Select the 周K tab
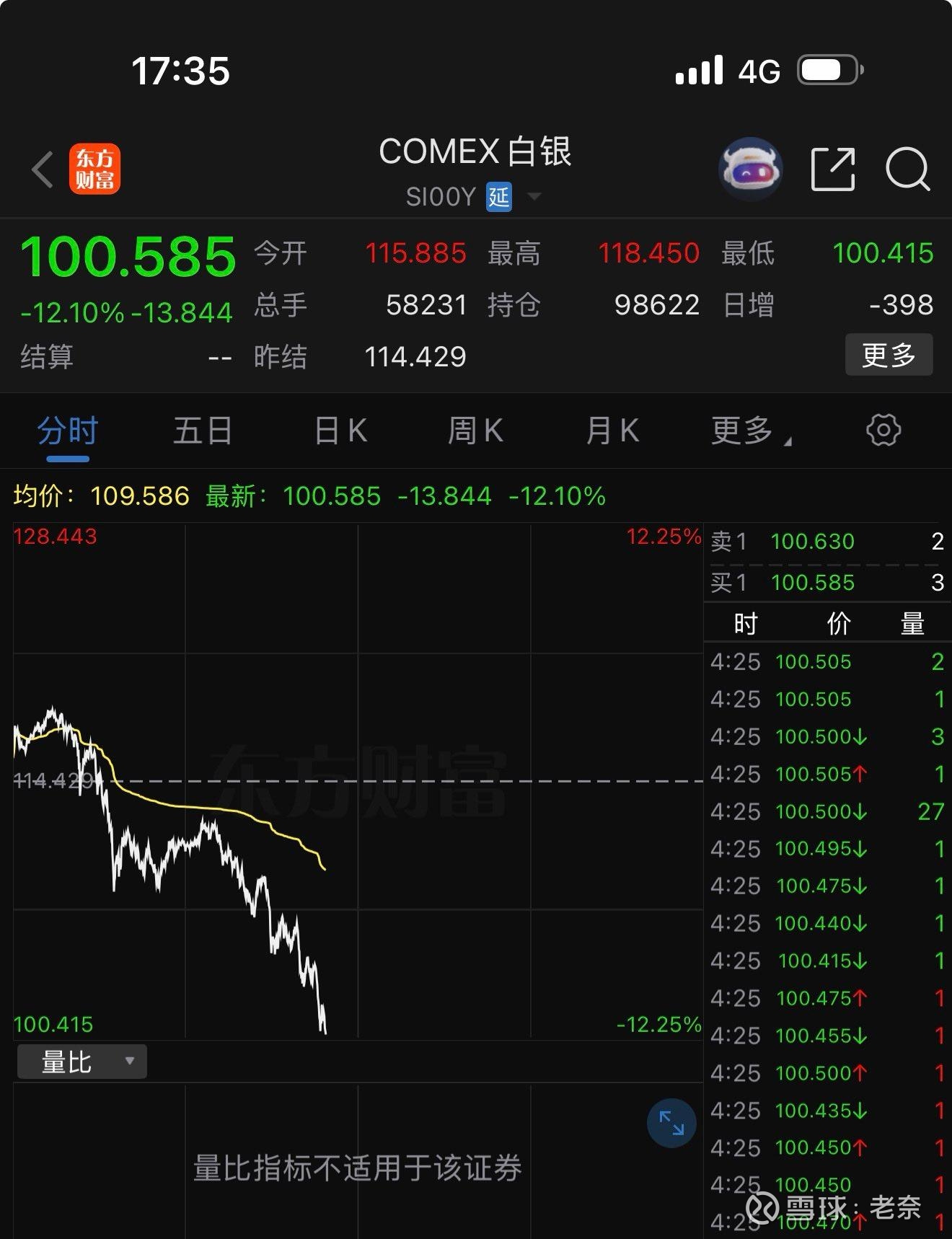Screen dimensions: 952x1239 tap(474, 430)
